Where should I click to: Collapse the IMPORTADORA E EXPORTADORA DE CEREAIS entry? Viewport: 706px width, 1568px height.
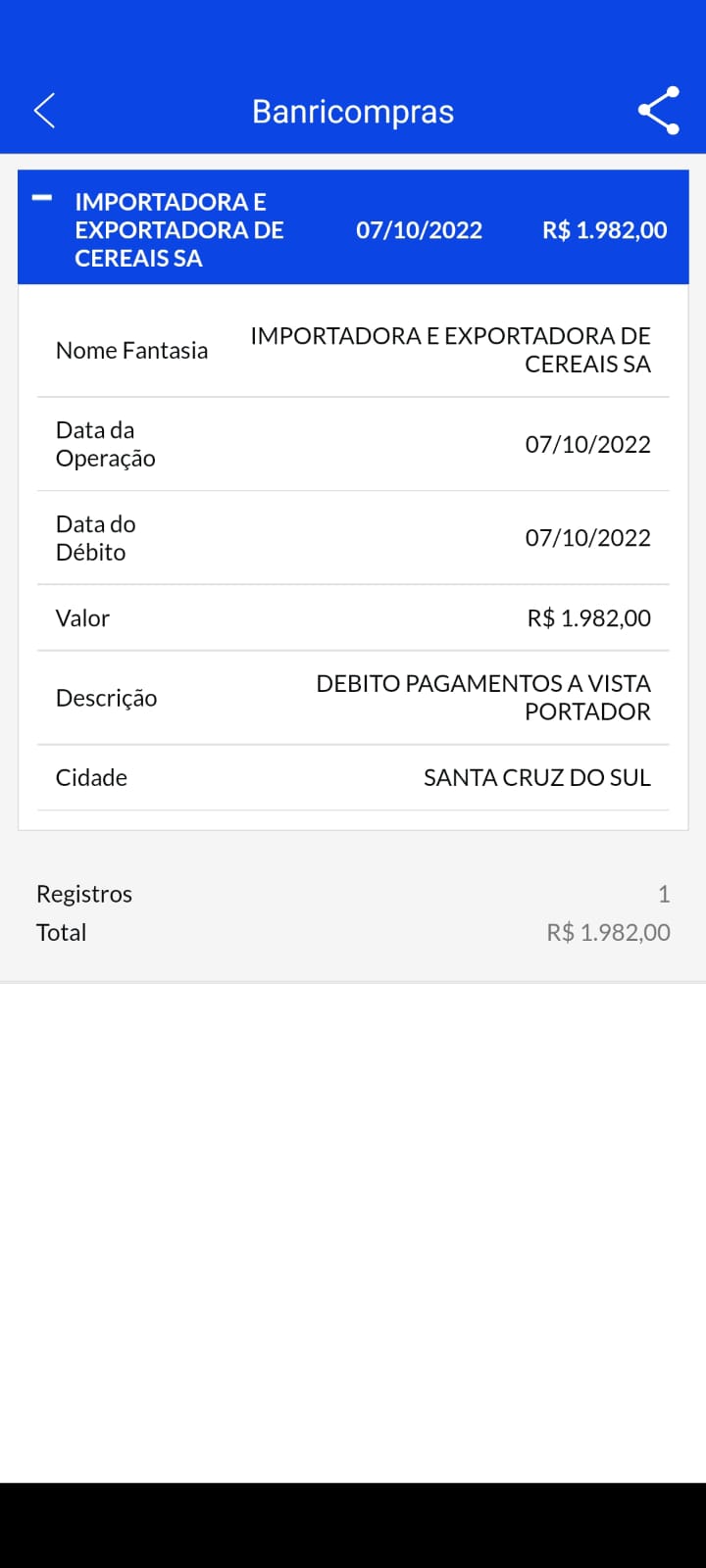[x=42, y=199]
